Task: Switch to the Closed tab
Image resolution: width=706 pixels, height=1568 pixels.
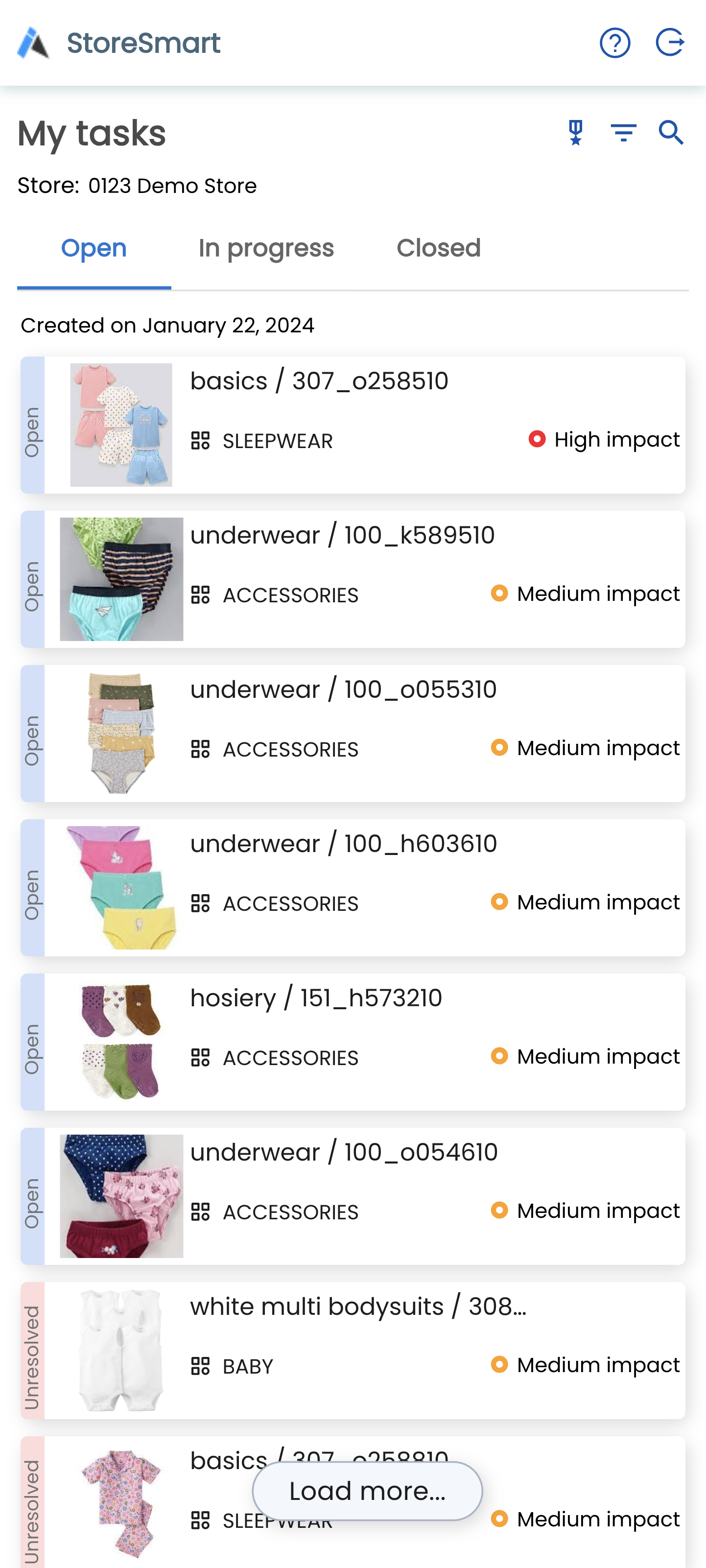Action: pos(438,248)
